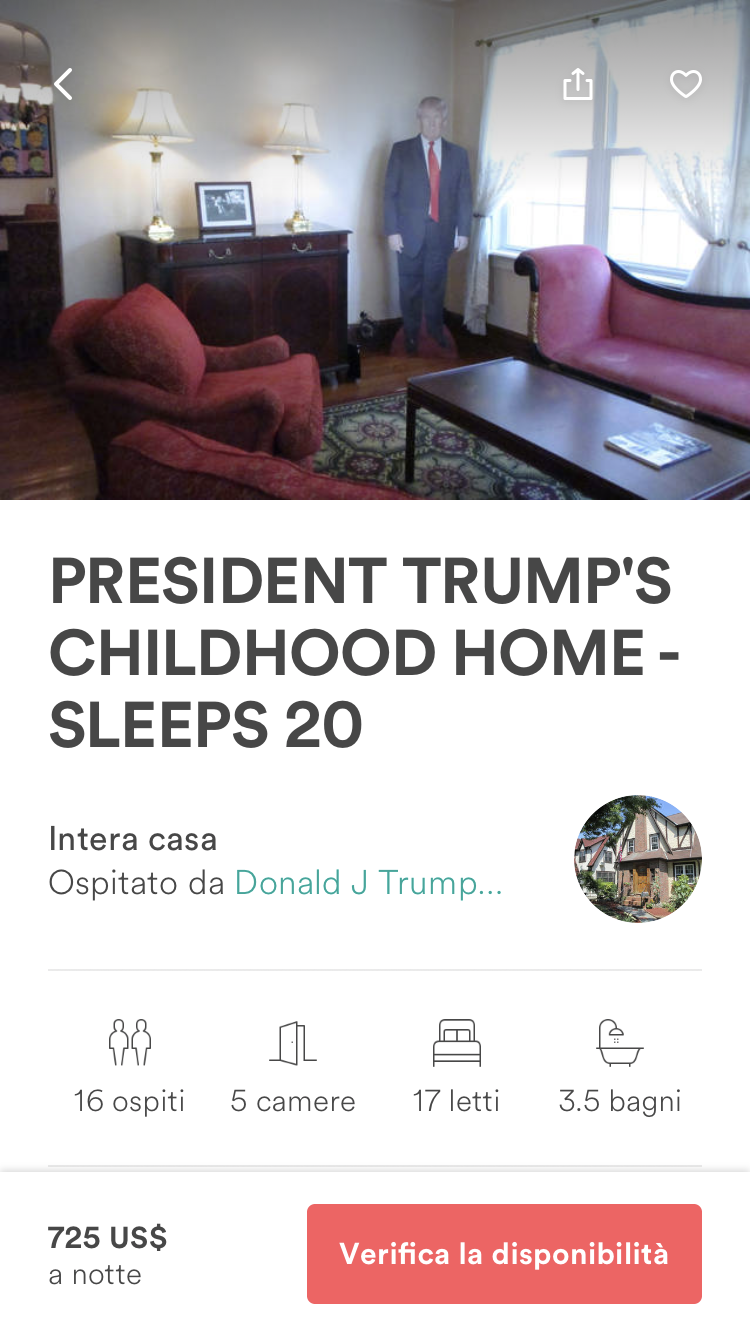750x1334 pixels.
Task: Tap Verifica la disponibilità button
Action: [504, 1254]
